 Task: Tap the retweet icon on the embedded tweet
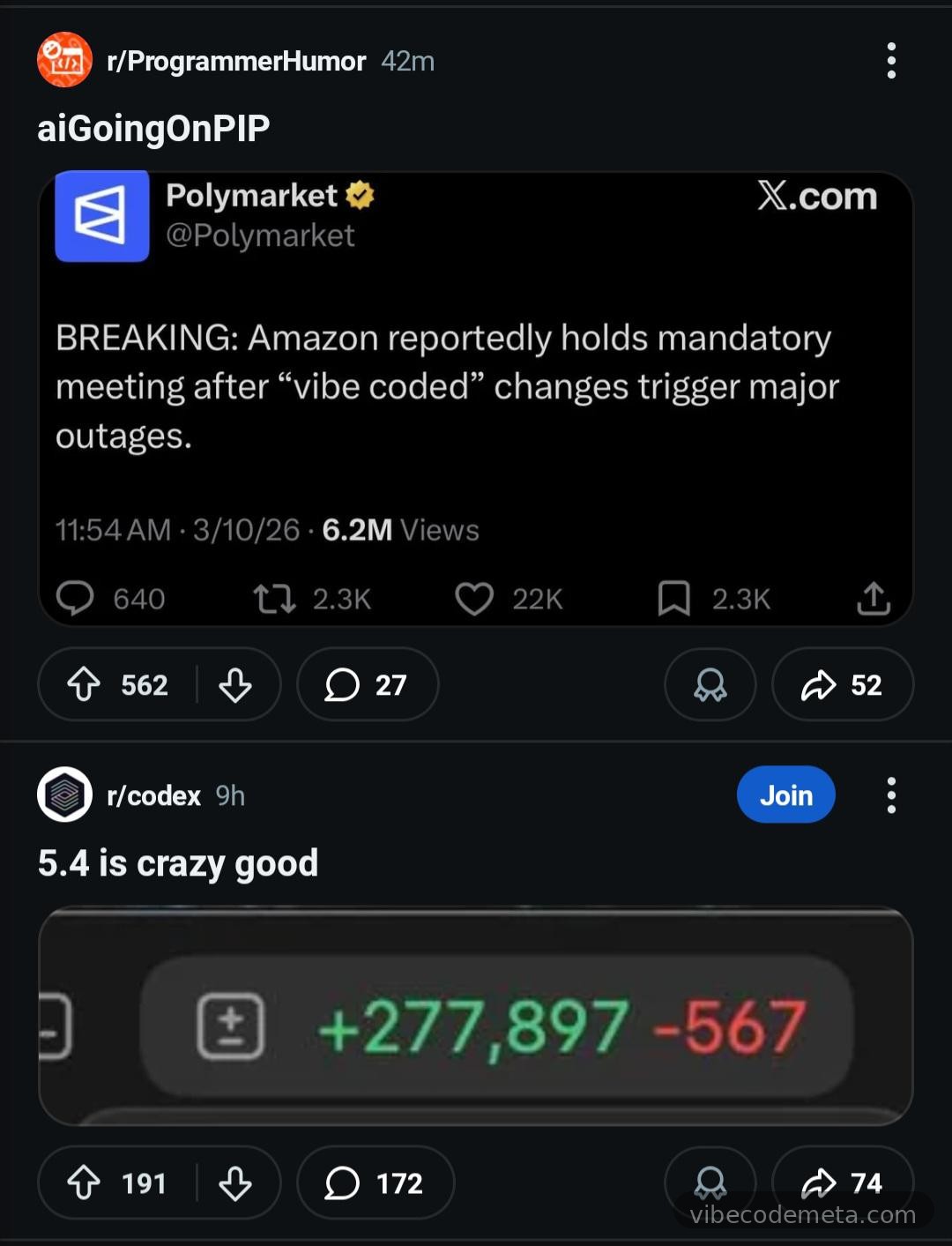pyautogui.click(x=279, y=599)
